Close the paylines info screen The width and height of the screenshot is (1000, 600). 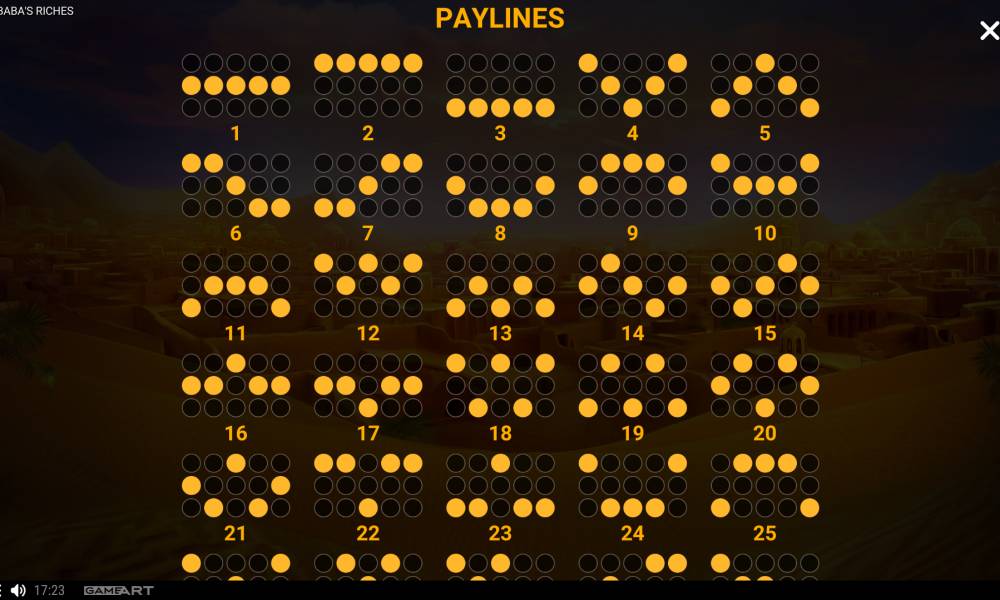(x=988, y=31)
